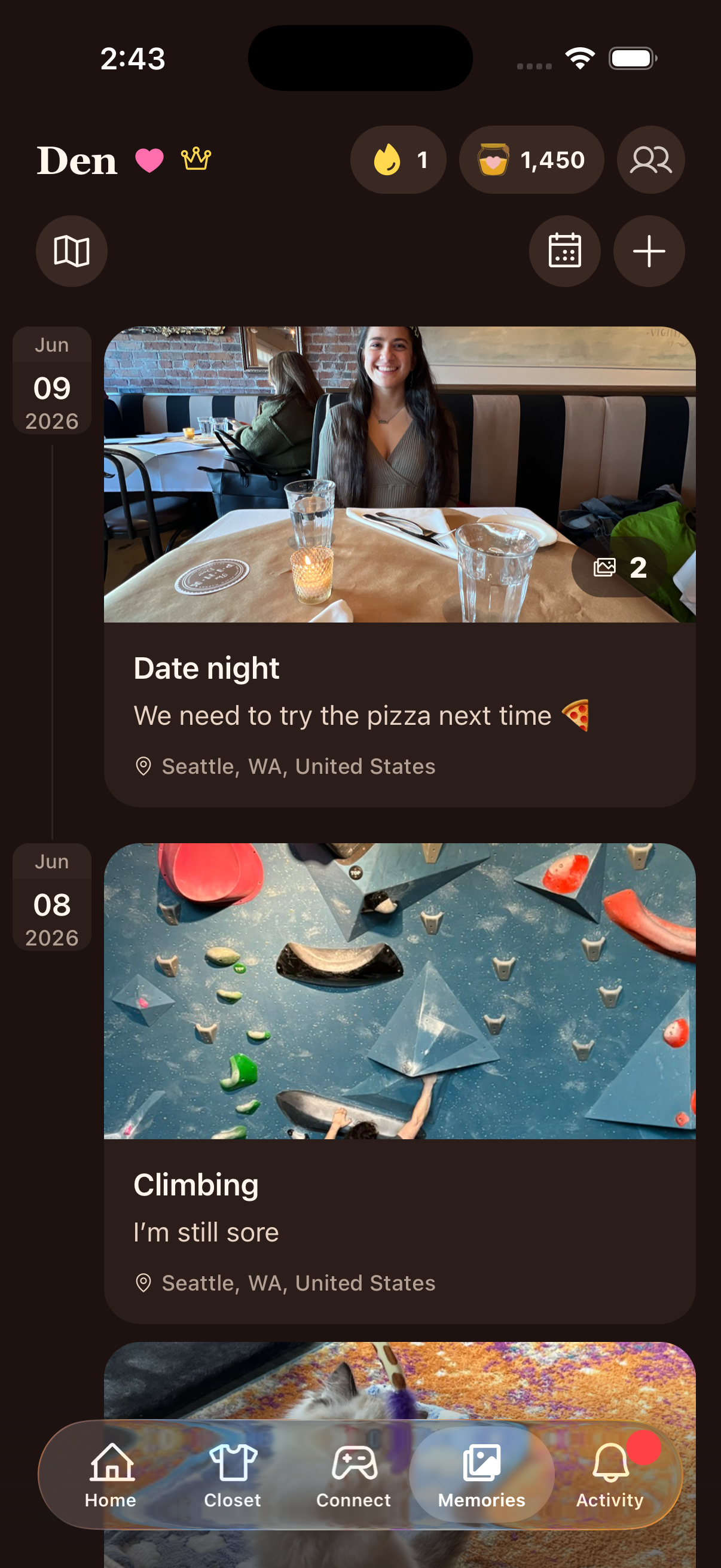This screenshot has width=721, height=1568.
Task: Add a new memory with plus button
Action: pos(649,251)
